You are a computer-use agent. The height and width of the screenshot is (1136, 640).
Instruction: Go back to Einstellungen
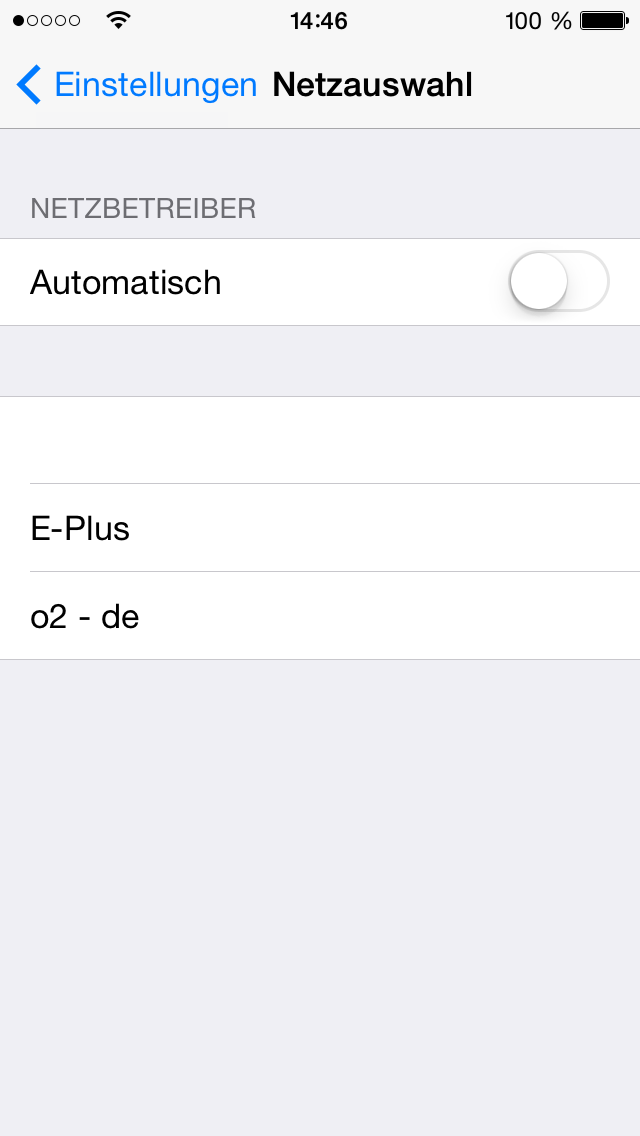click(x=136, y=85)
